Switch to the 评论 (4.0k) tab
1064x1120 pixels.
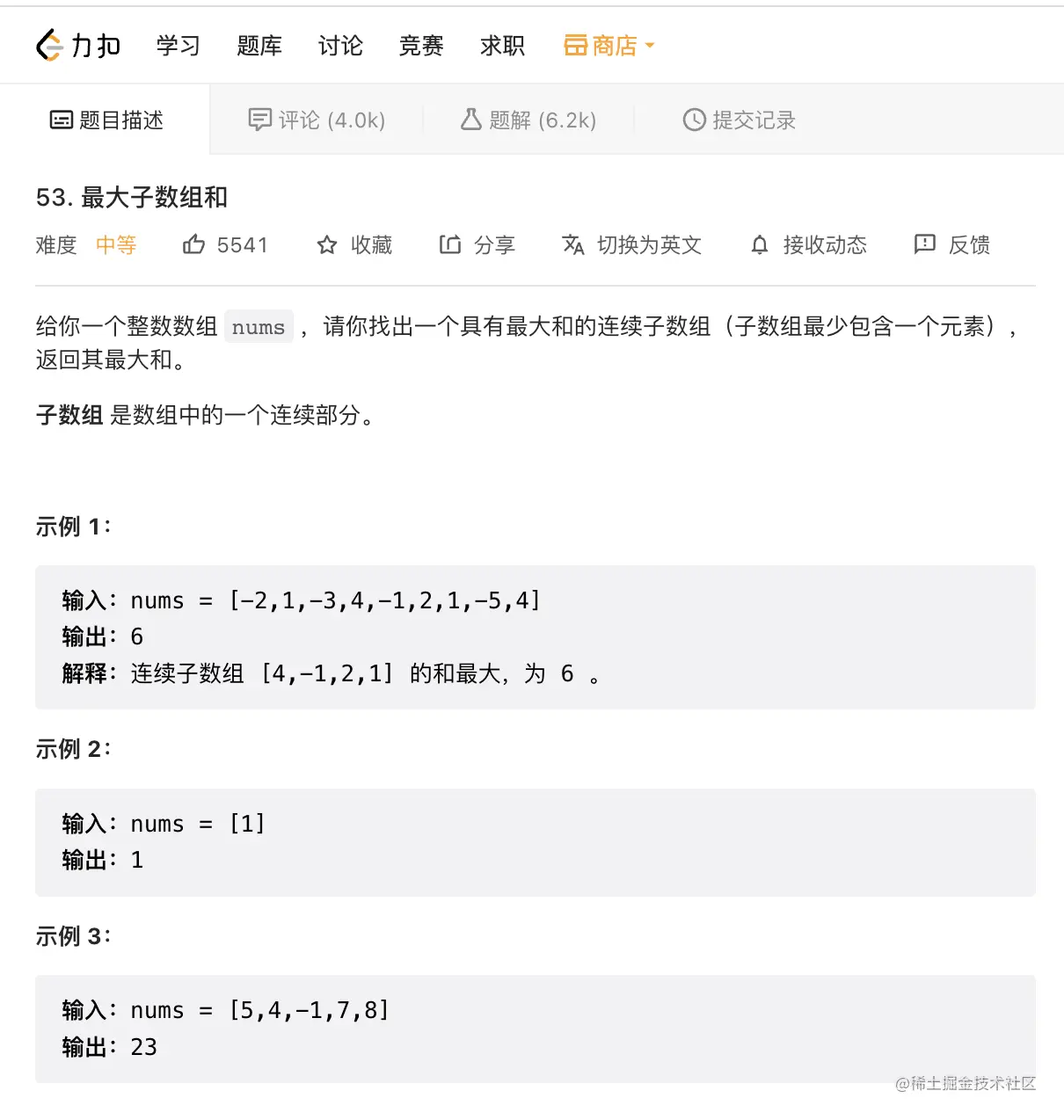coord(317,120)
